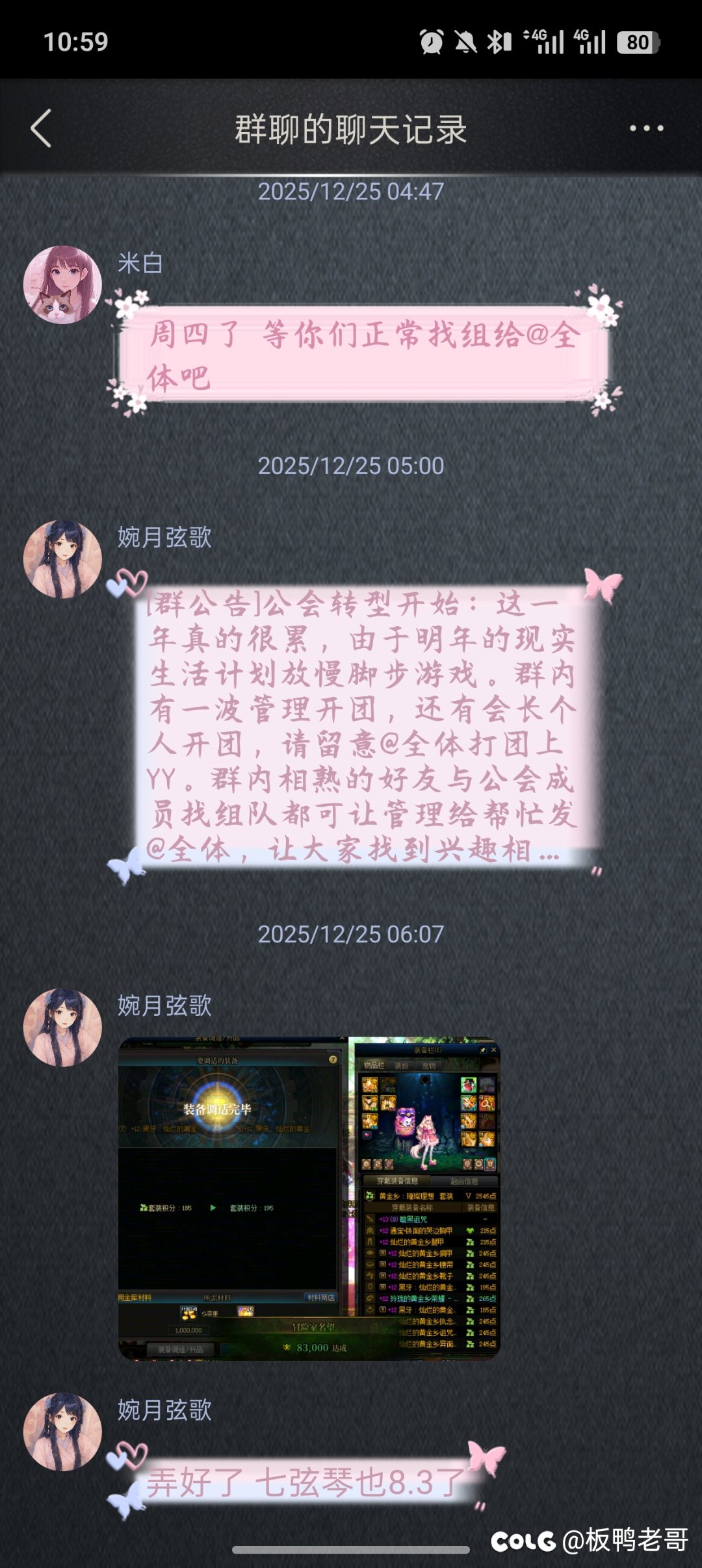The width and height of the screenshot is (702, 1568).
Task: Go back from the chat record
Action: 41,128
